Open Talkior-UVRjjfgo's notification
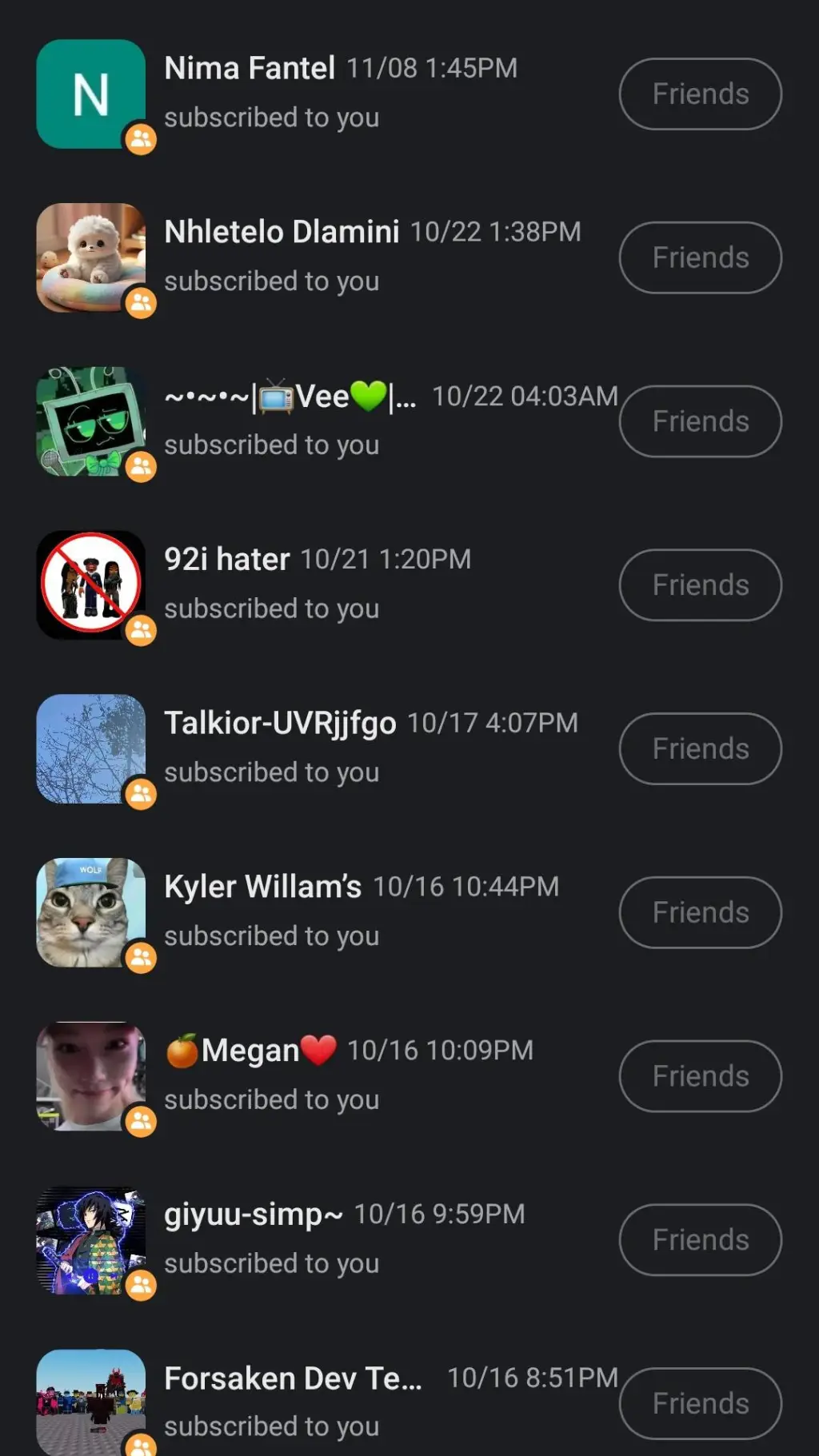This screenshot has height=1456, width=819. pyautogui.click(x=340, y=748)
